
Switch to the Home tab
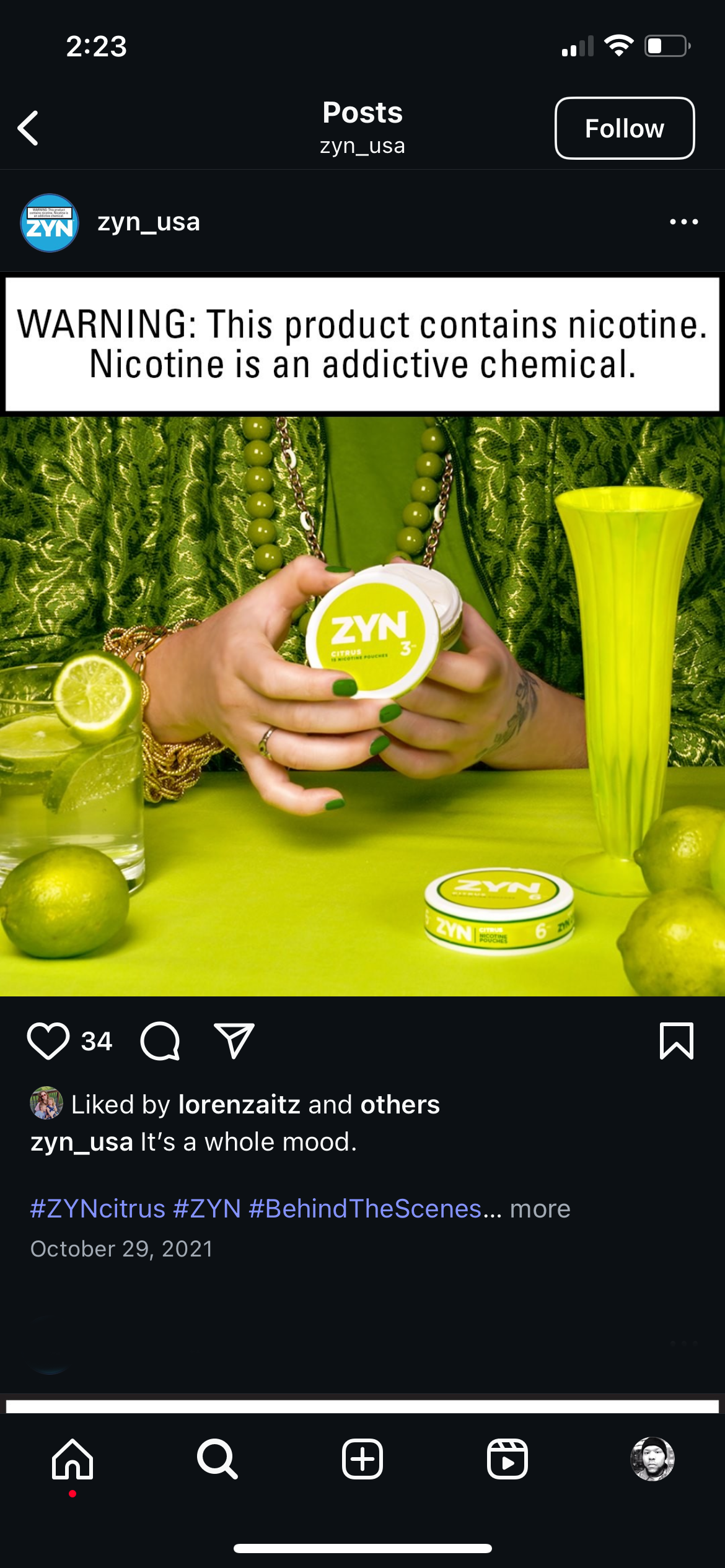coord(72,1459)
